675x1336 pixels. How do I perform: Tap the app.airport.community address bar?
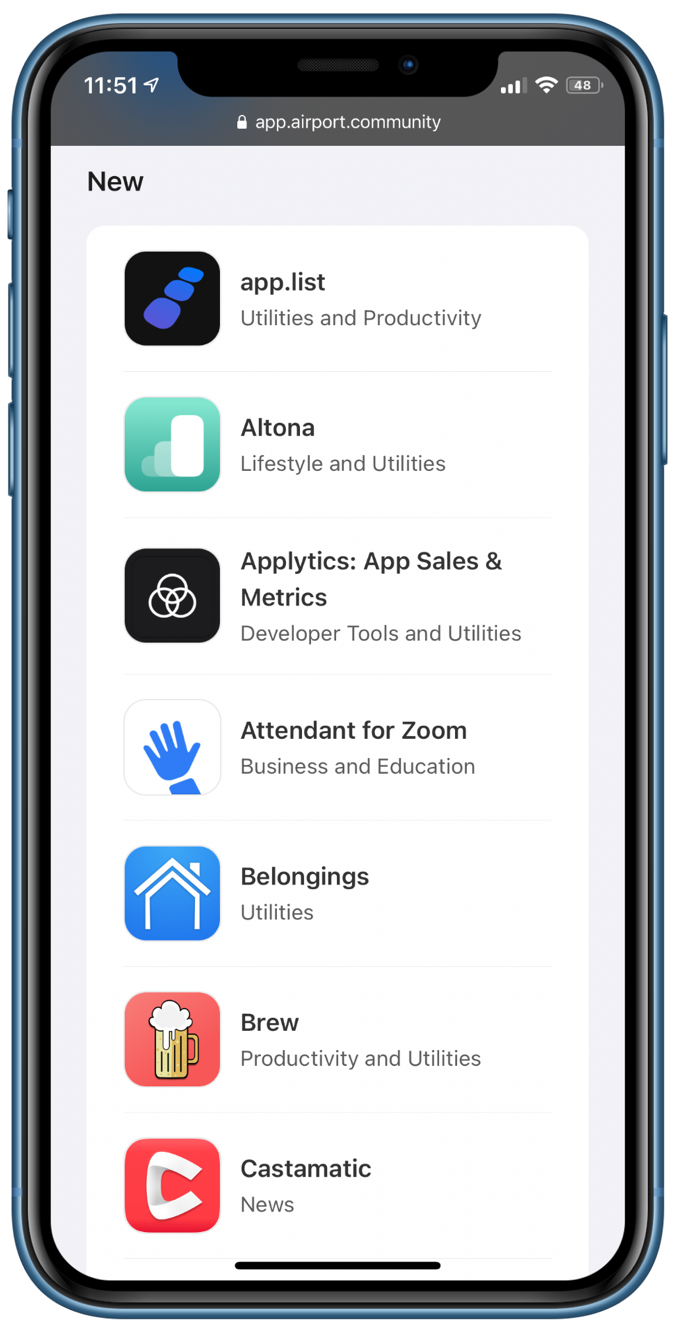click(x=338, y=122)
